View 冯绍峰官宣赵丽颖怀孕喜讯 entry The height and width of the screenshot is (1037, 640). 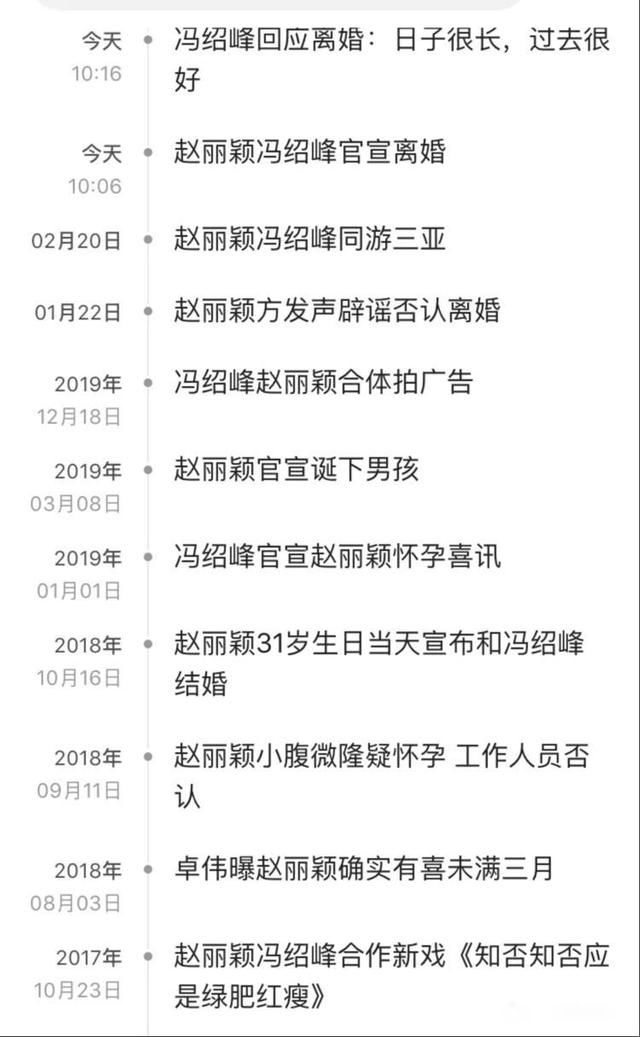point(337,557)
